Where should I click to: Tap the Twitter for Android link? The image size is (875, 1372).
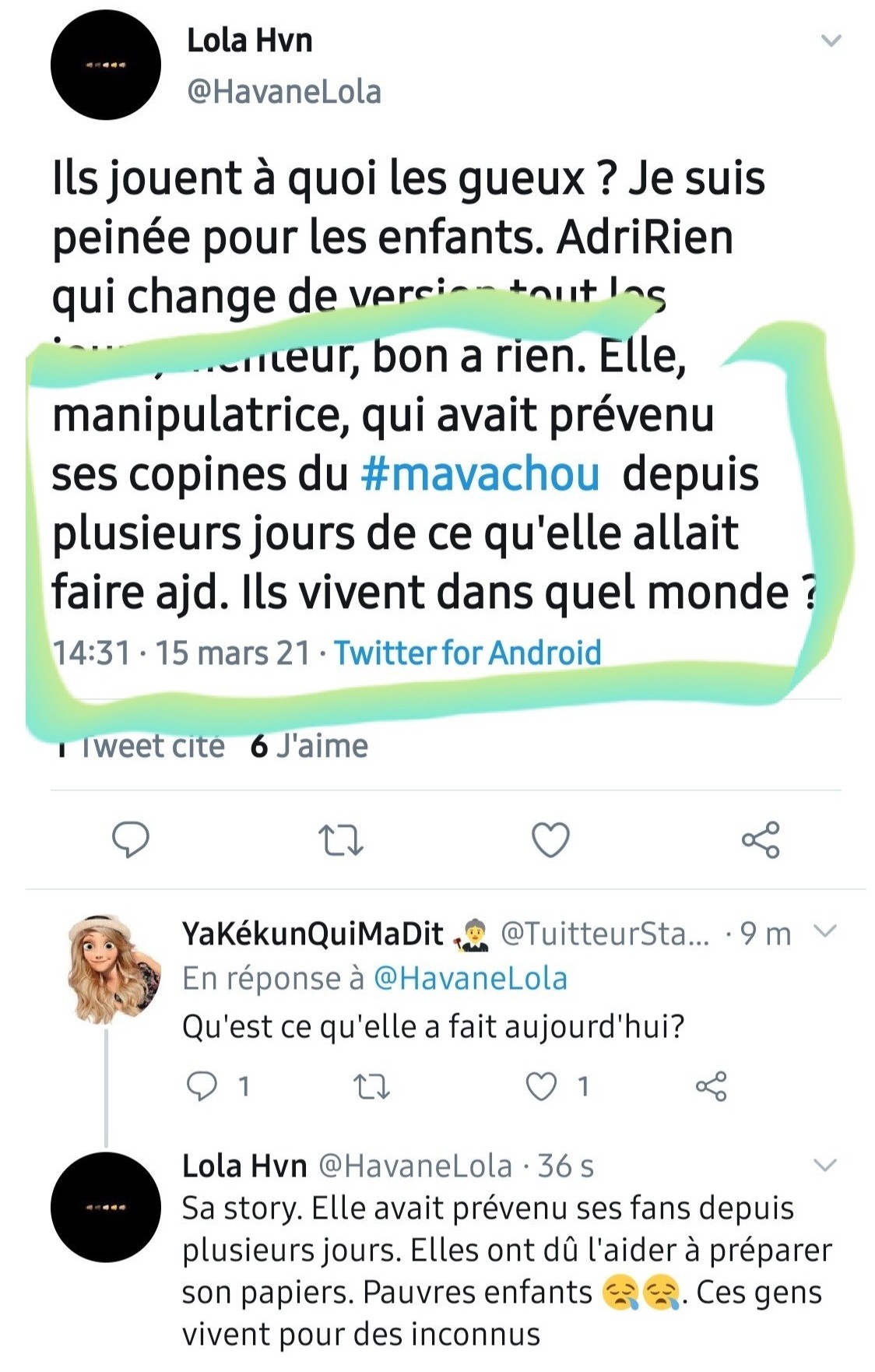(467, 653)
